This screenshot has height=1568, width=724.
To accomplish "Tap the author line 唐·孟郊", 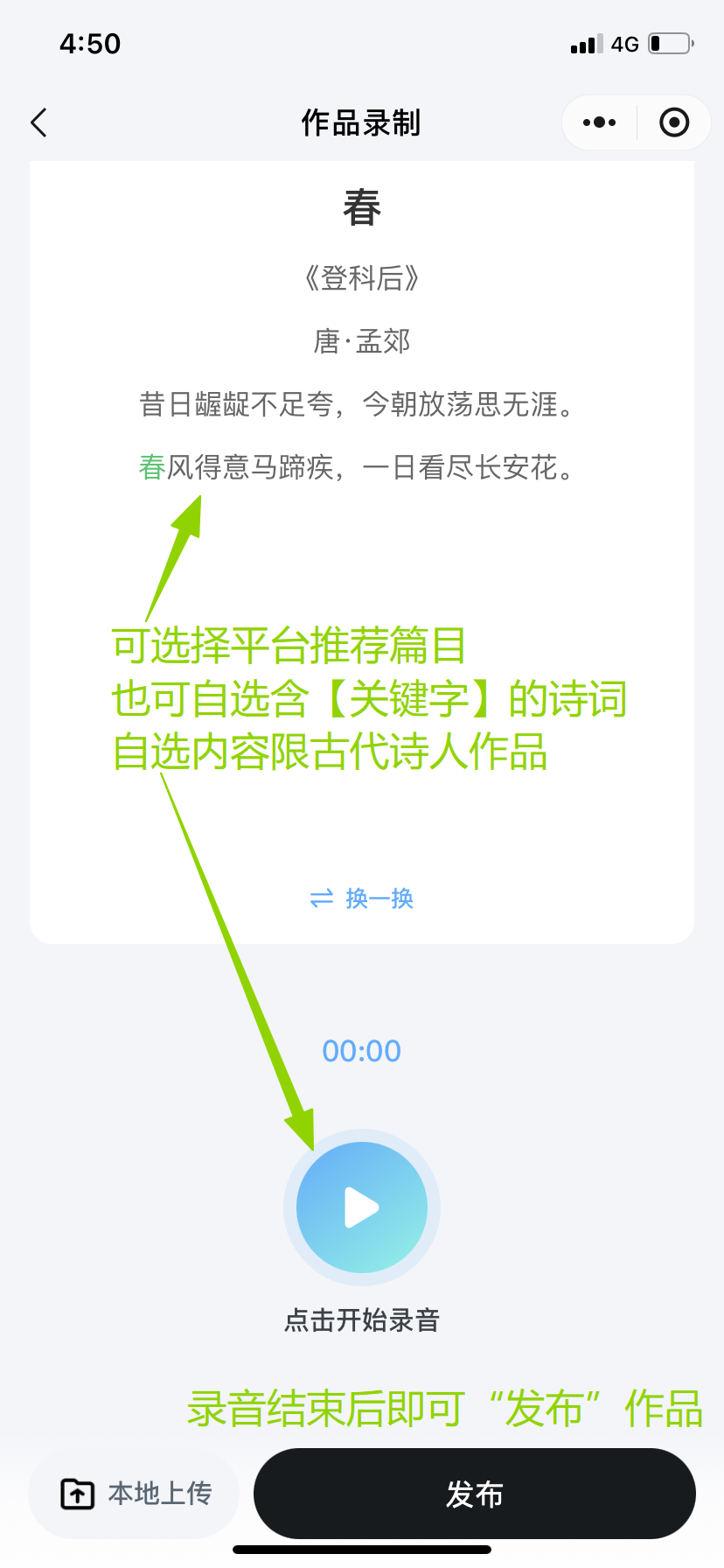I will [362, 342].
